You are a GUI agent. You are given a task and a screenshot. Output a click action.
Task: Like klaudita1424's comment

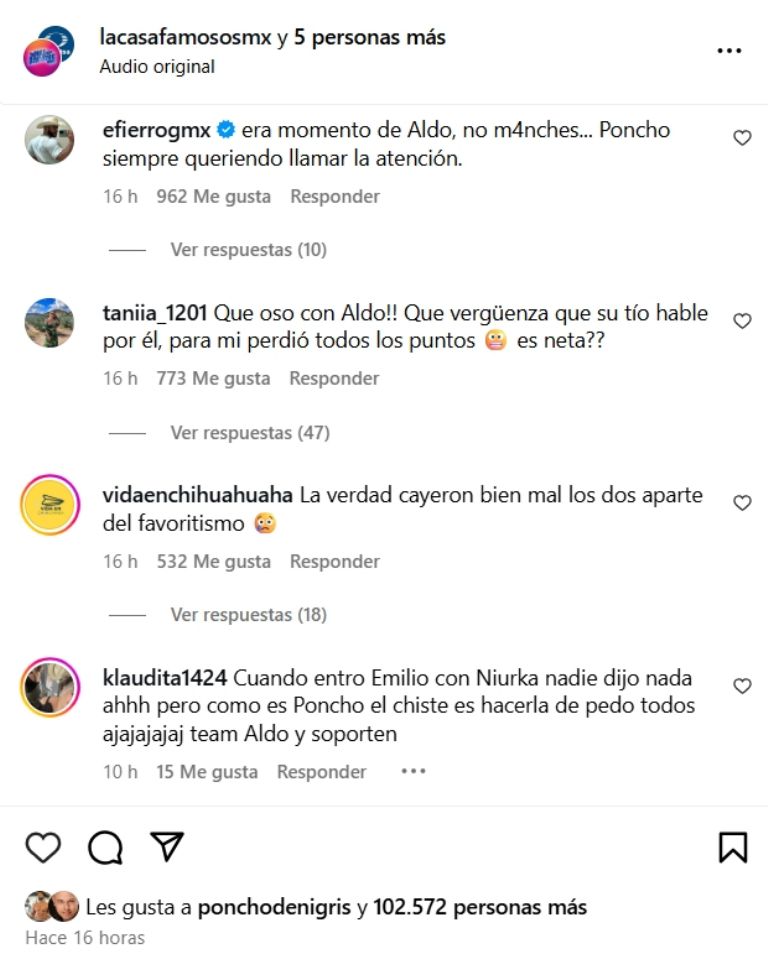click(742, 686)
